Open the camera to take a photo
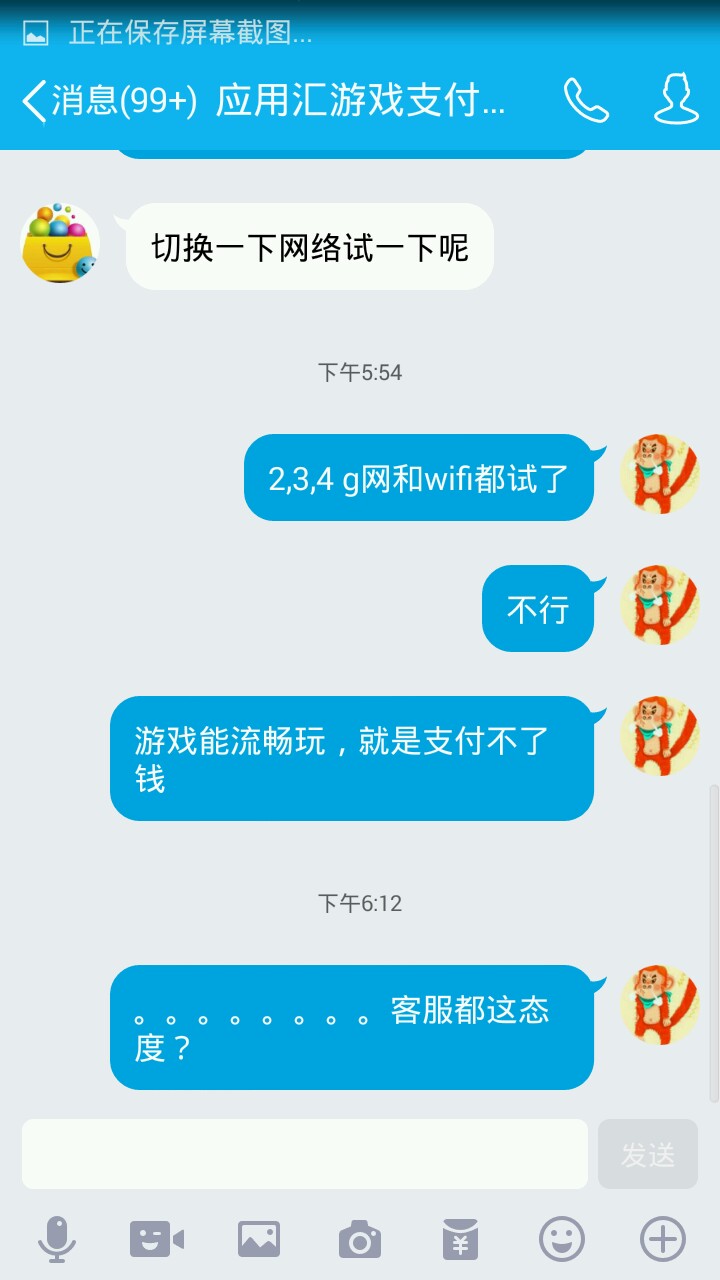This screenshot has height=1280, width=720. 360,1240
